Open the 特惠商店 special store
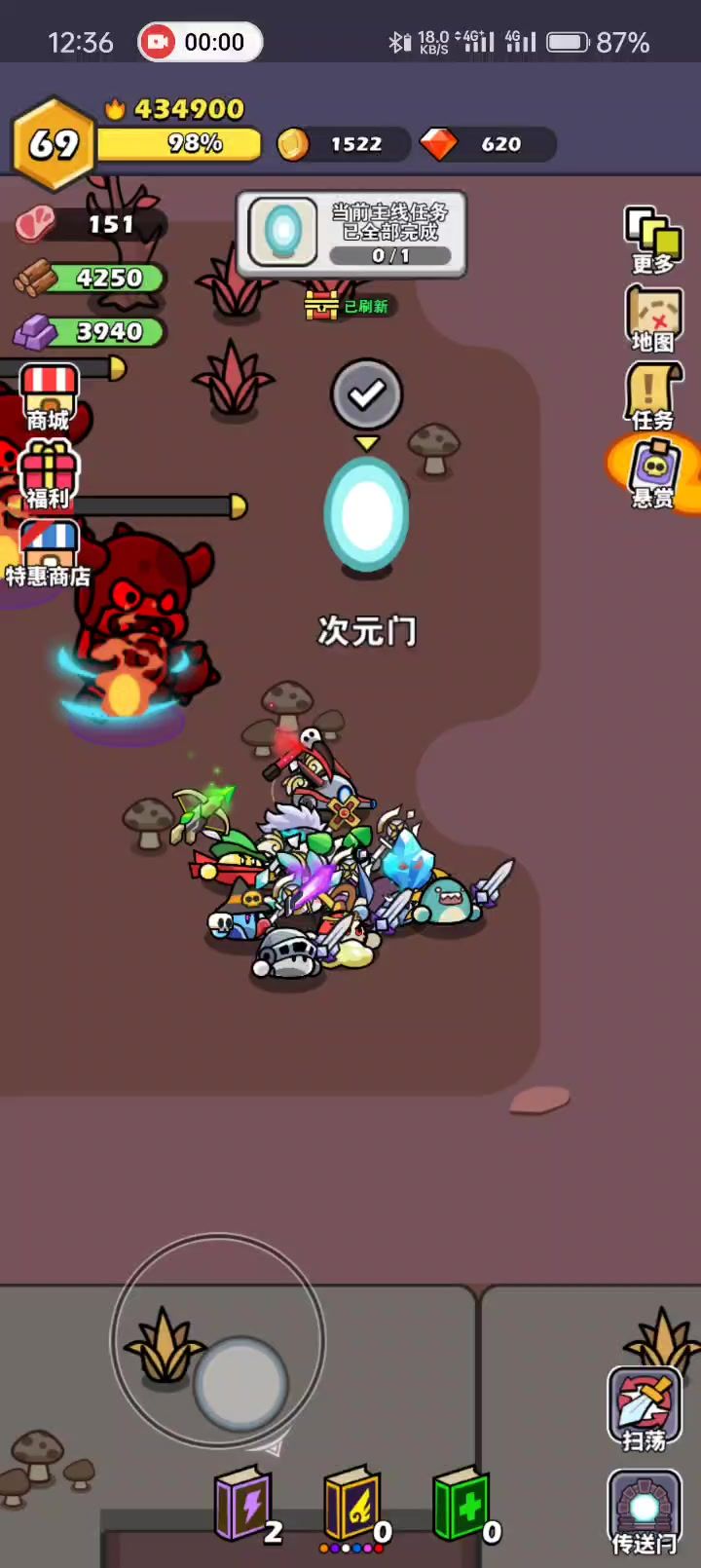The height and width of the screenshot is (1568, 701). point(49,552)
